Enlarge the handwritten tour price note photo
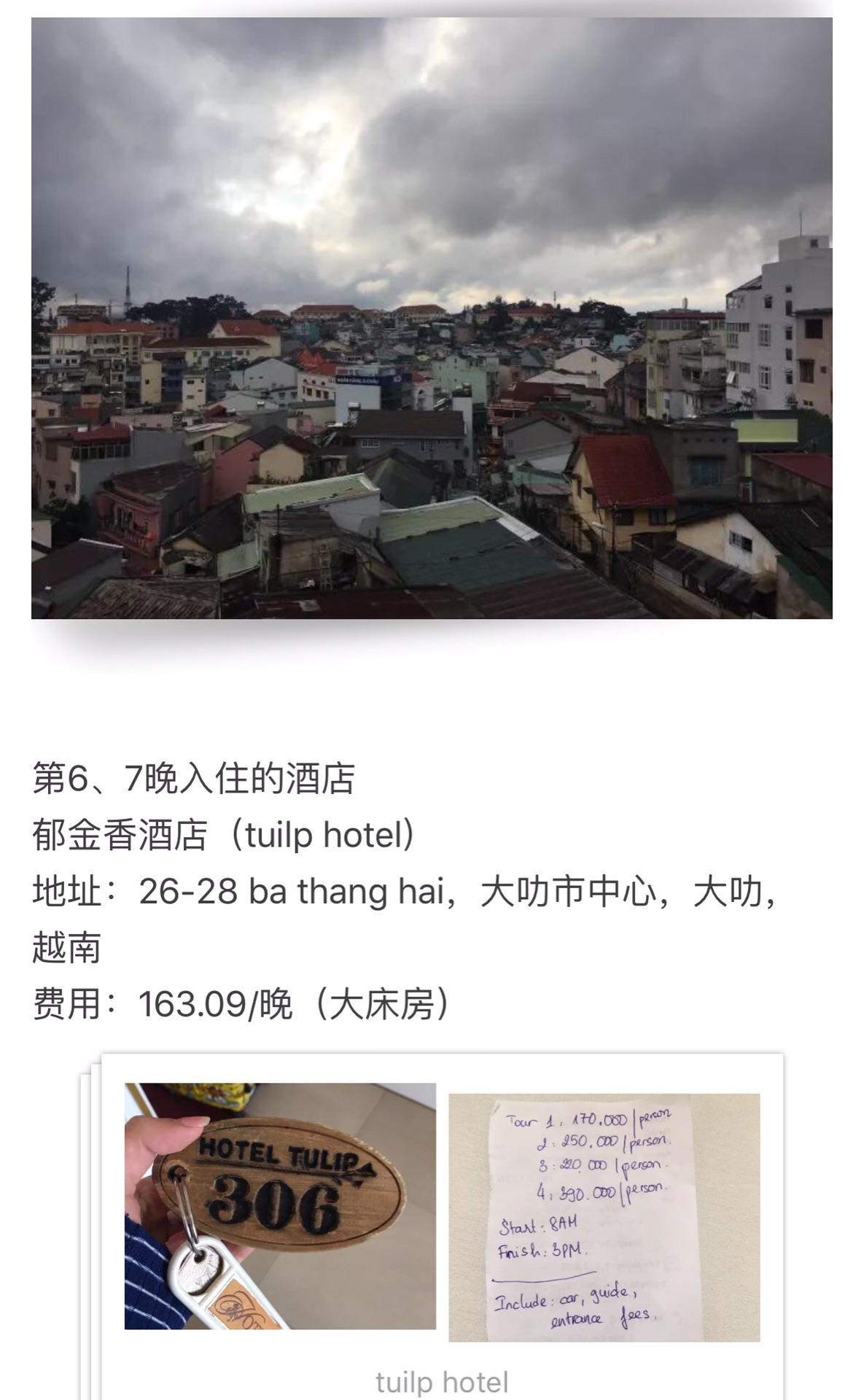Image resolution: width=864 pixels, height=1400 pixels. [x=604, y=1218]
